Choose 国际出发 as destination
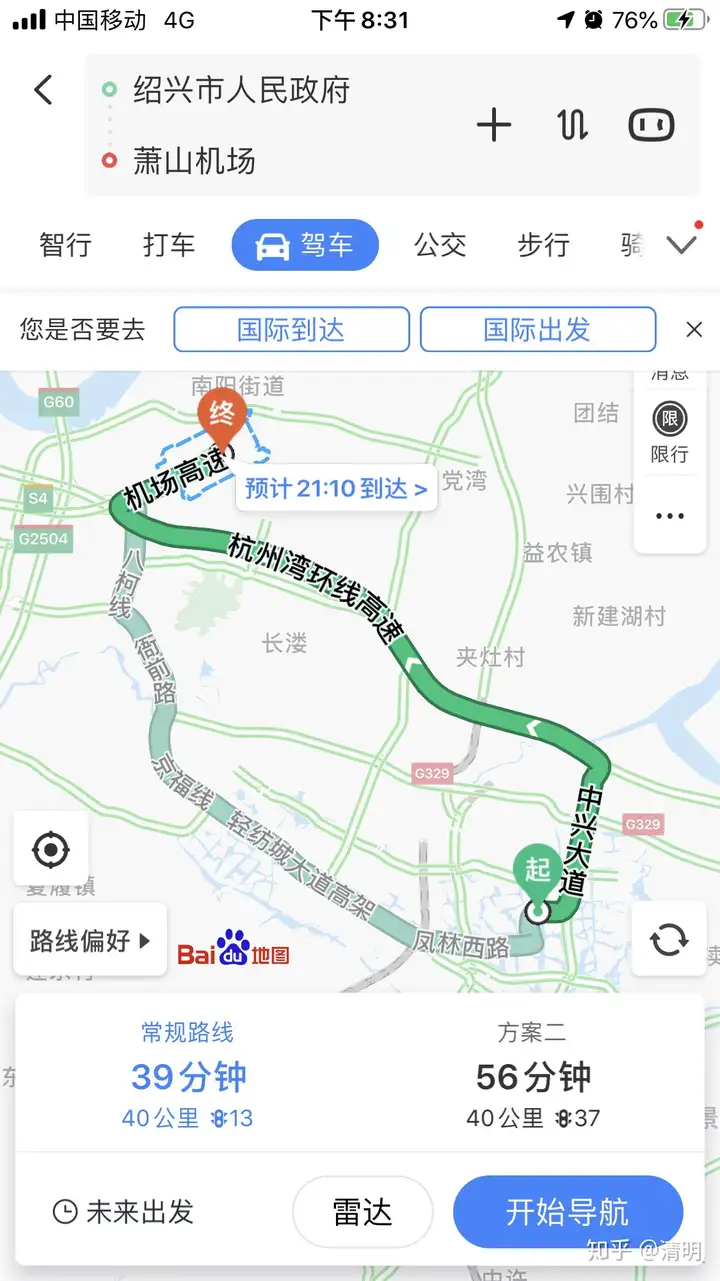Image resolution: width=720 pixels, height=1281 pixels. (538, 330)
